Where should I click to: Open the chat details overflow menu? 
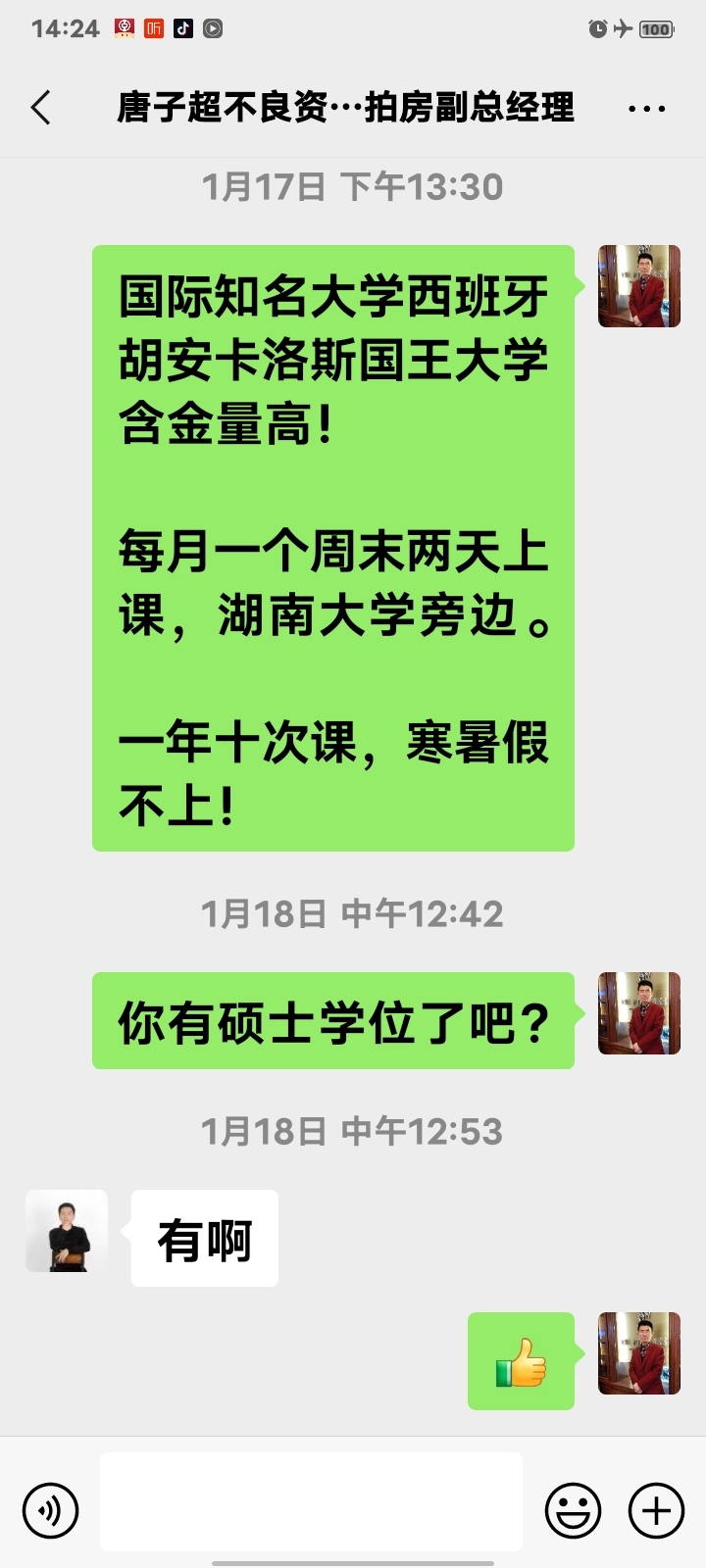click(646, 108)
